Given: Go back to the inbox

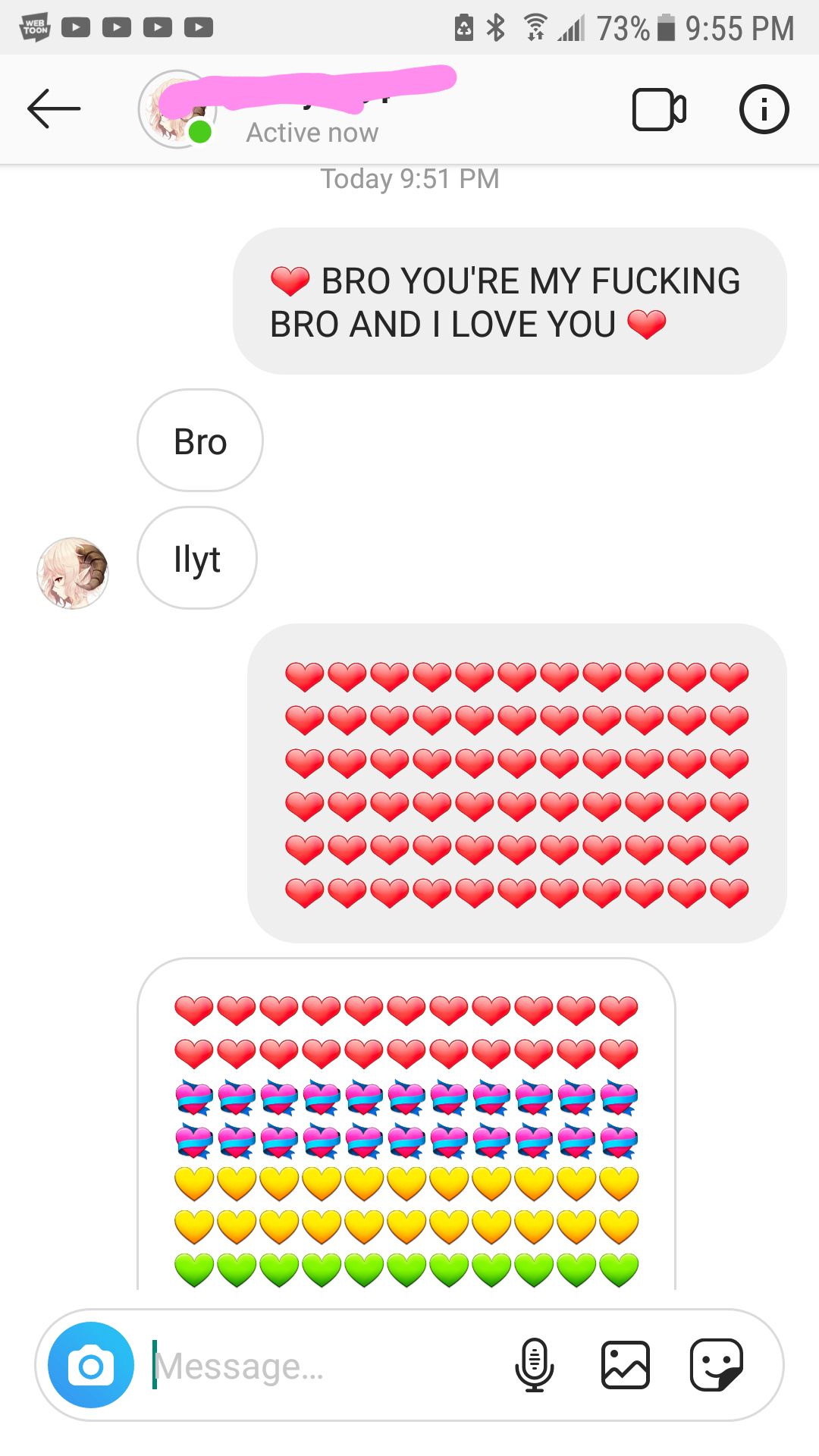Looking at the screenshot, I should [53, 109].
